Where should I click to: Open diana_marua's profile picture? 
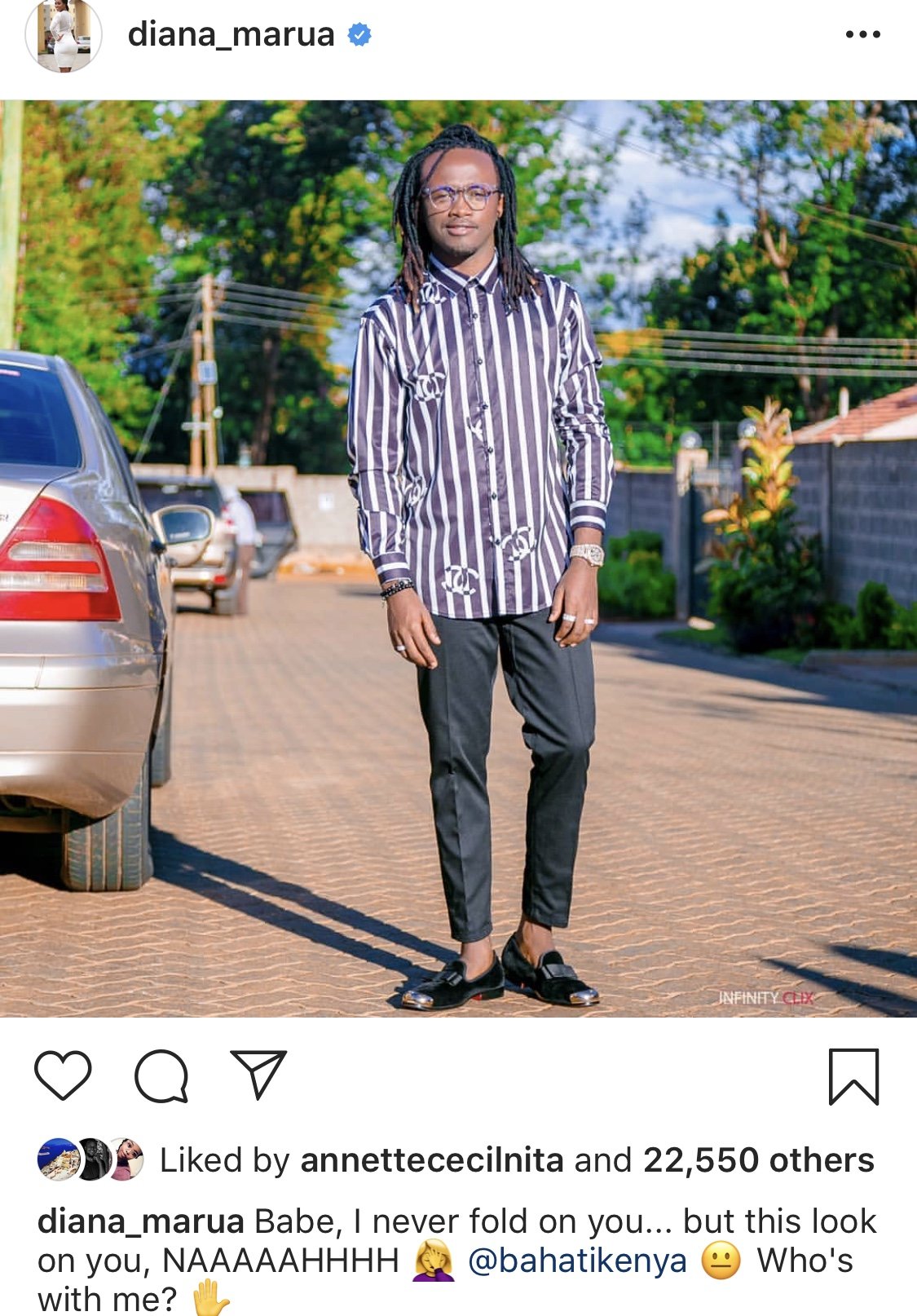(x=63, y=35)
